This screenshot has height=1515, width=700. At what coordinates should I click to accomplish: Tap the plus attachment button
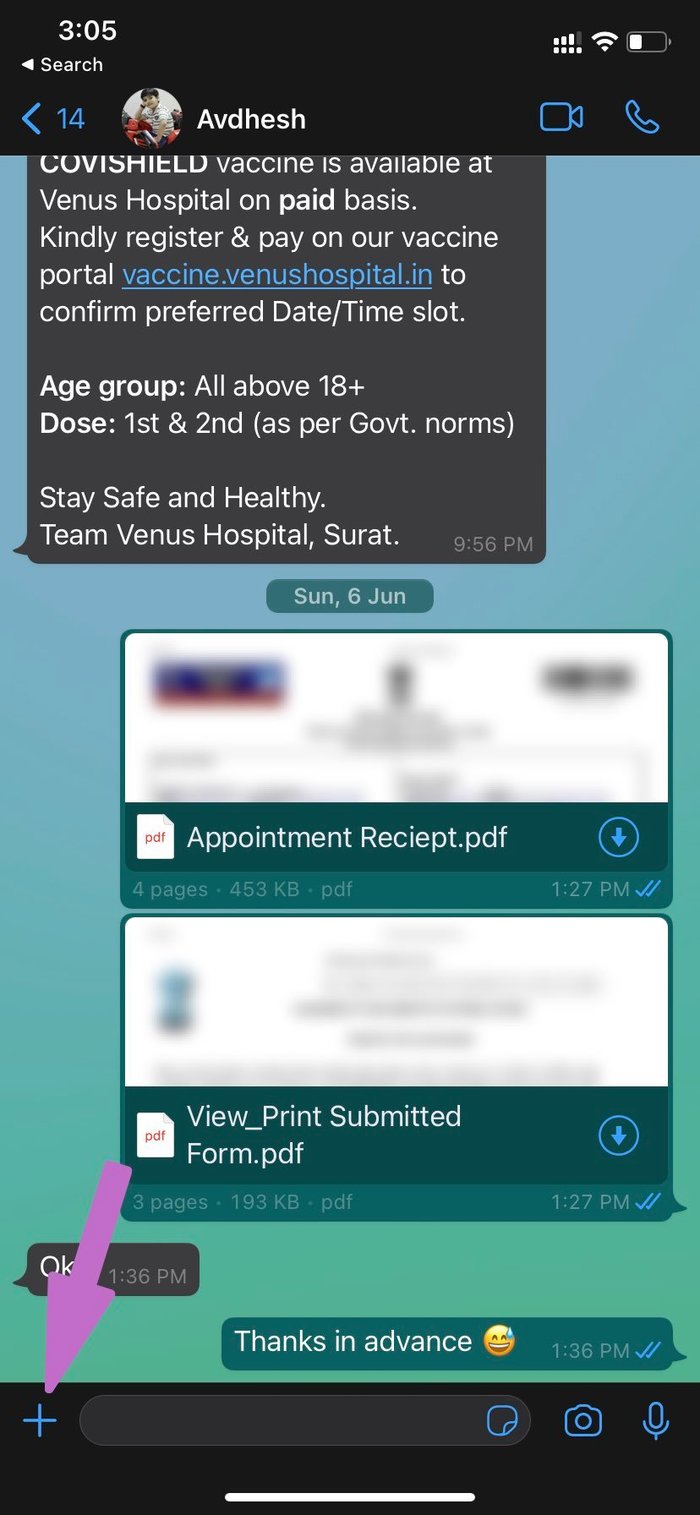coord(40,1420)
